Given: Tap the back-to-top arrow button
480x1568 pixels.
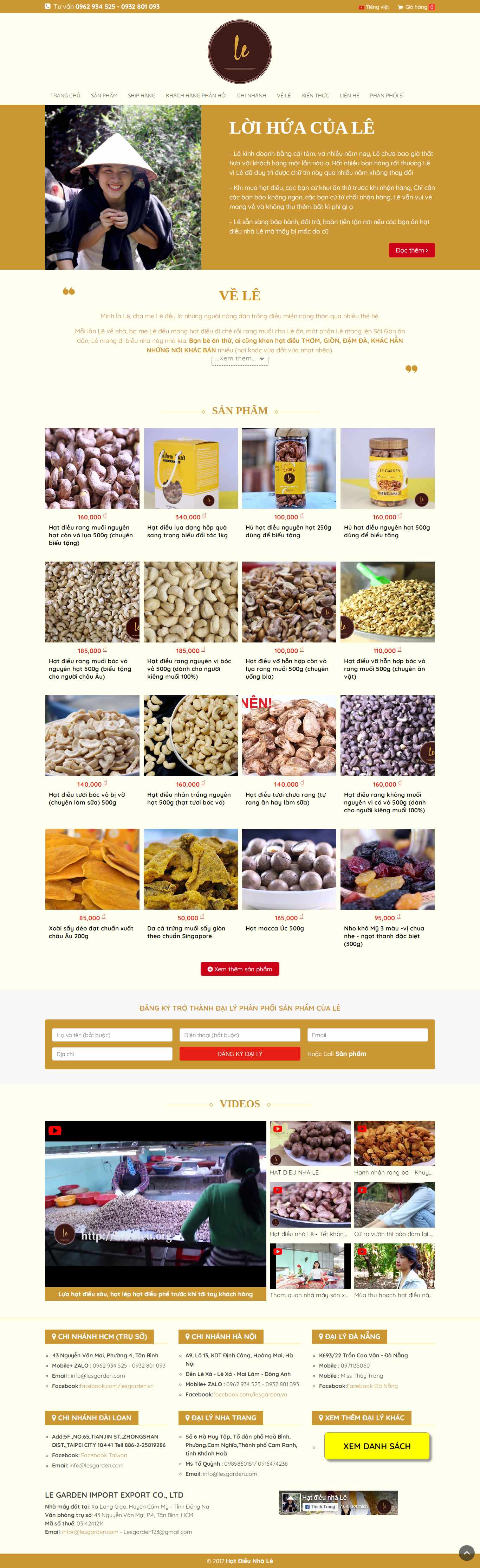Looking at the screenshot, I should 466,1553.
